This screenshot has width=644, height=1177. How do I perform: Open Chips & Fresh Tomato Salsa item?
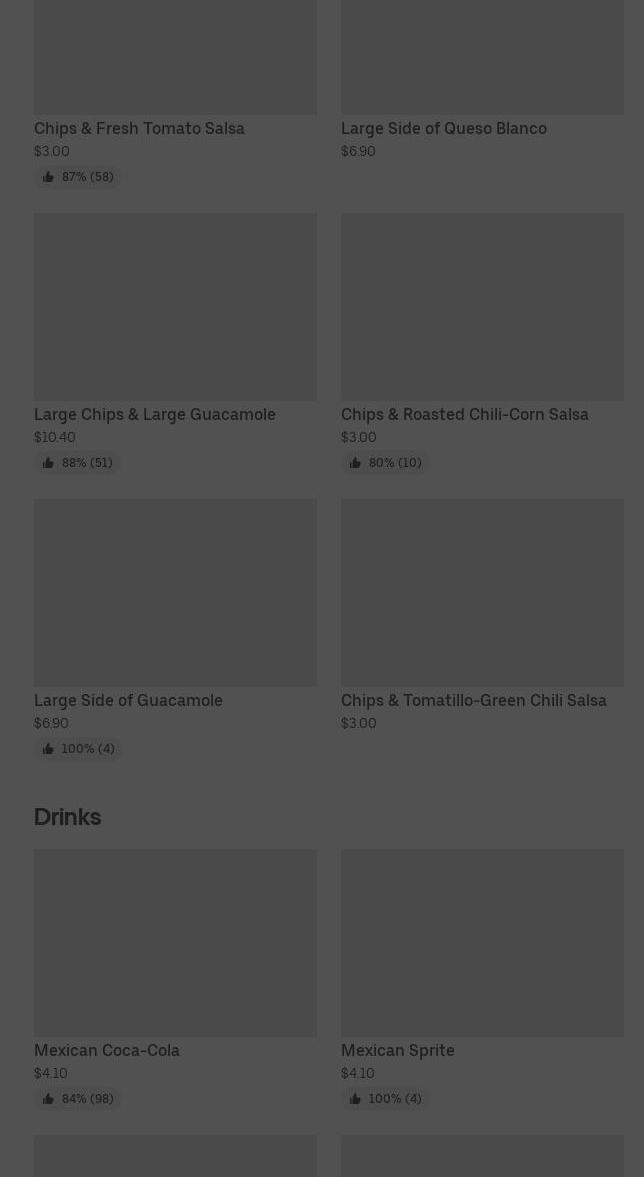[x=139, y=128]
